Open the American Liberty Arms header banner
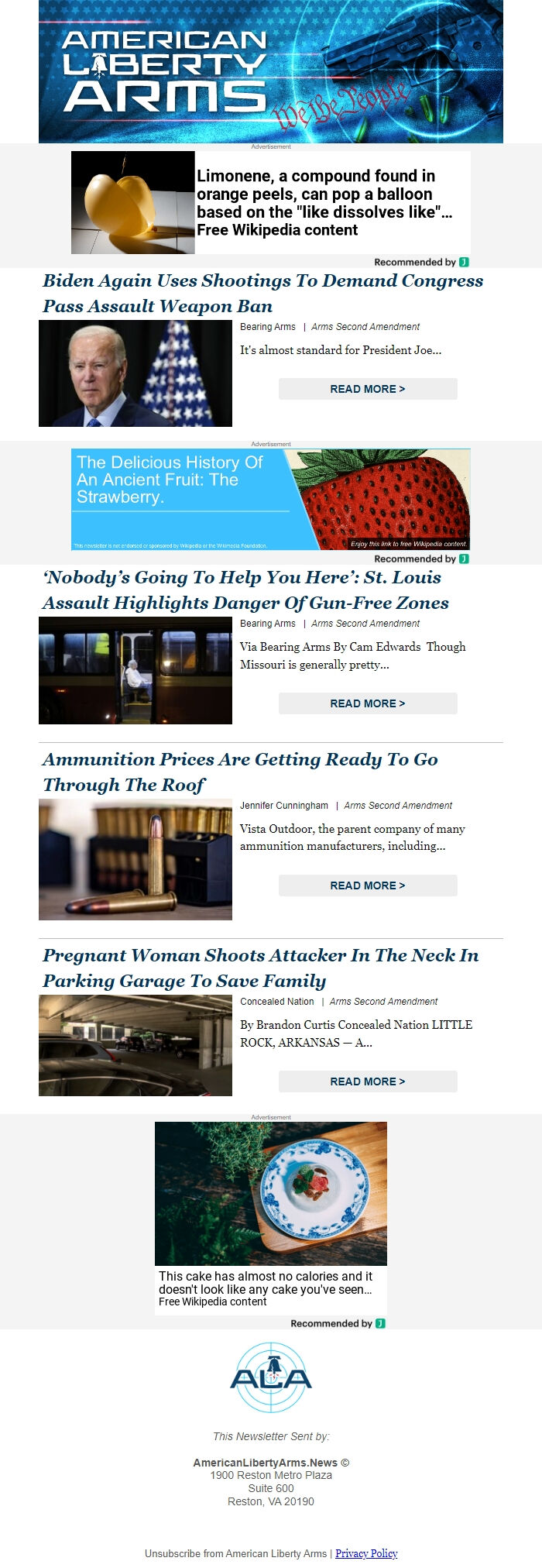 [271, 71]
